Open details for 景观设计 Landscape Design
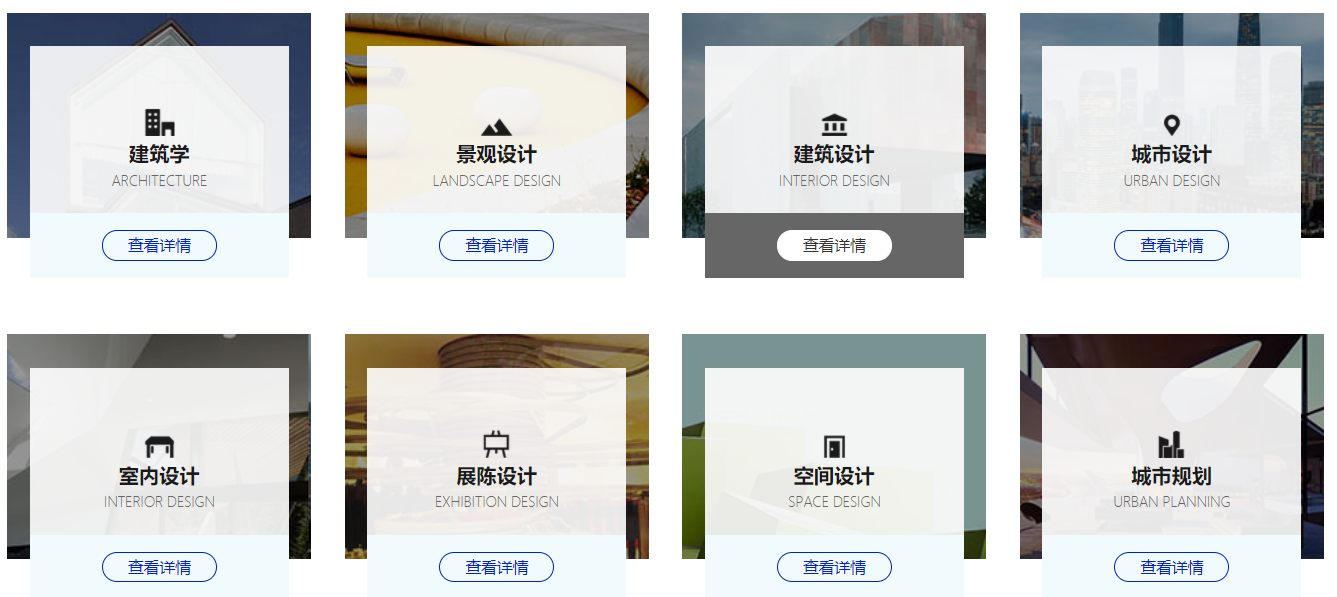The height and width of the screenshot is (597, 1337). (x=496, y=245)
